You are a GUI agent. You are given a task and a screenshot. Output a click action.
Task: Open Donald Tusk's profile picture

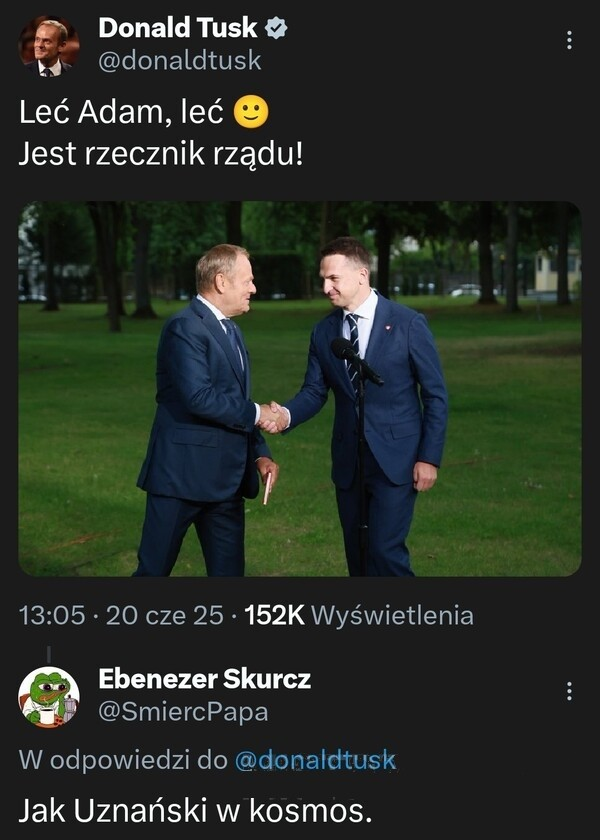pos(48,45)
